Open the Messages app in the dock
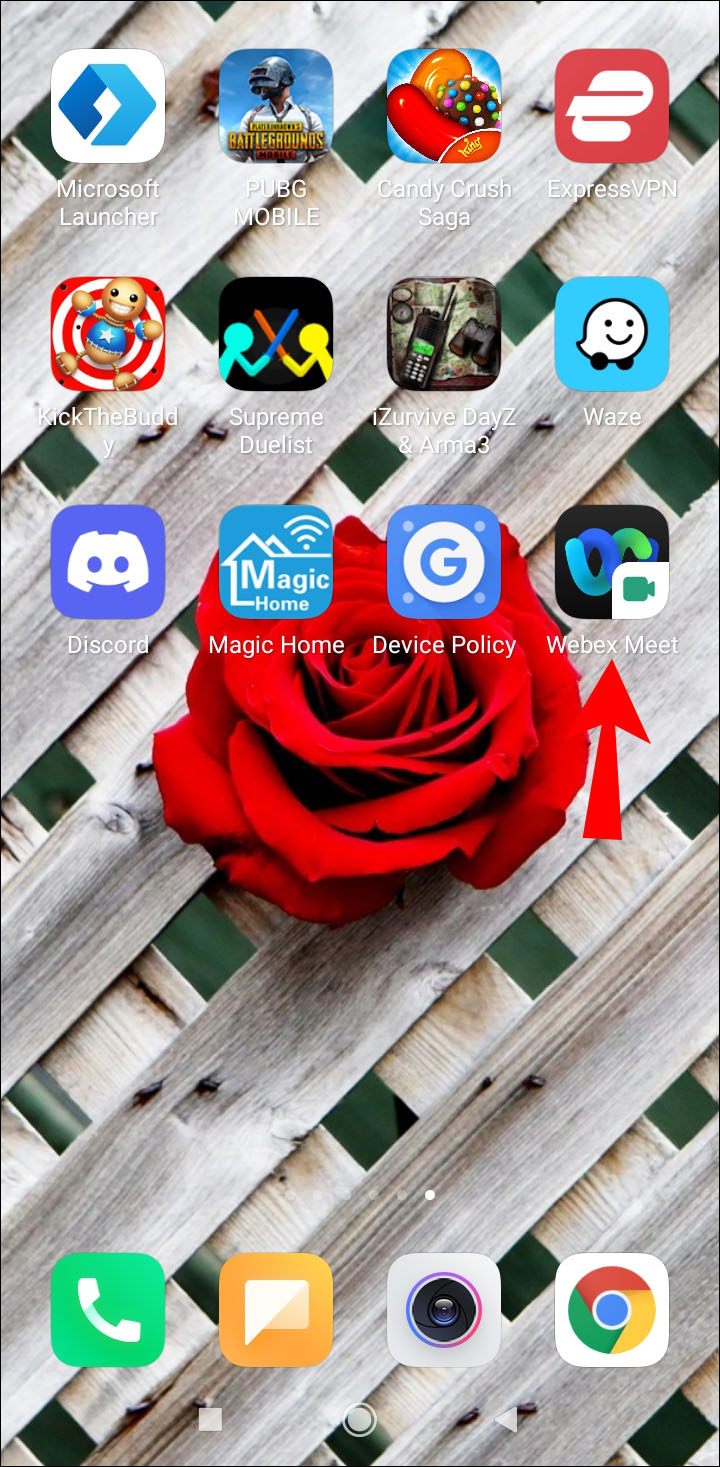 [276, 1310]
